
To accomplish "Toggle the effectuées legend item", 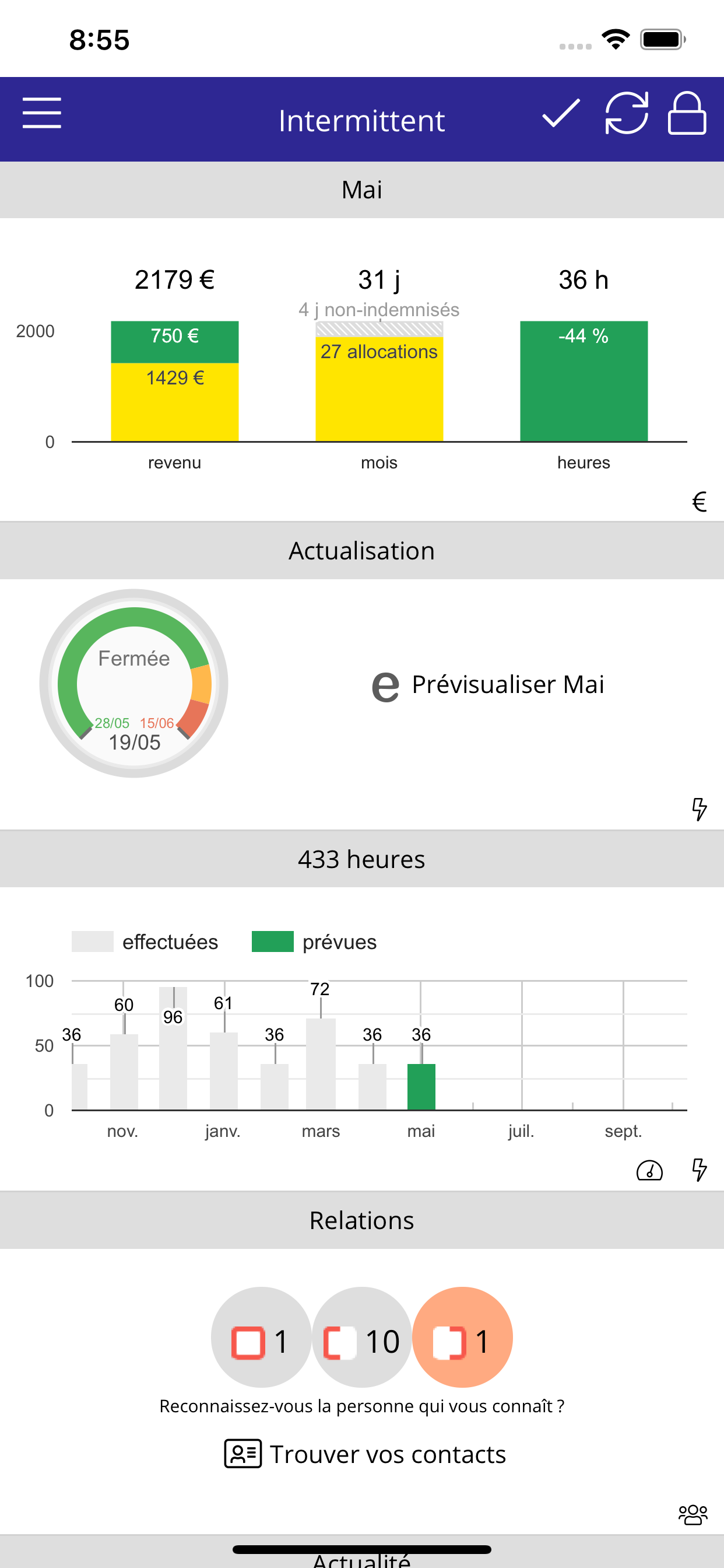I will click(x=145, y=942).
